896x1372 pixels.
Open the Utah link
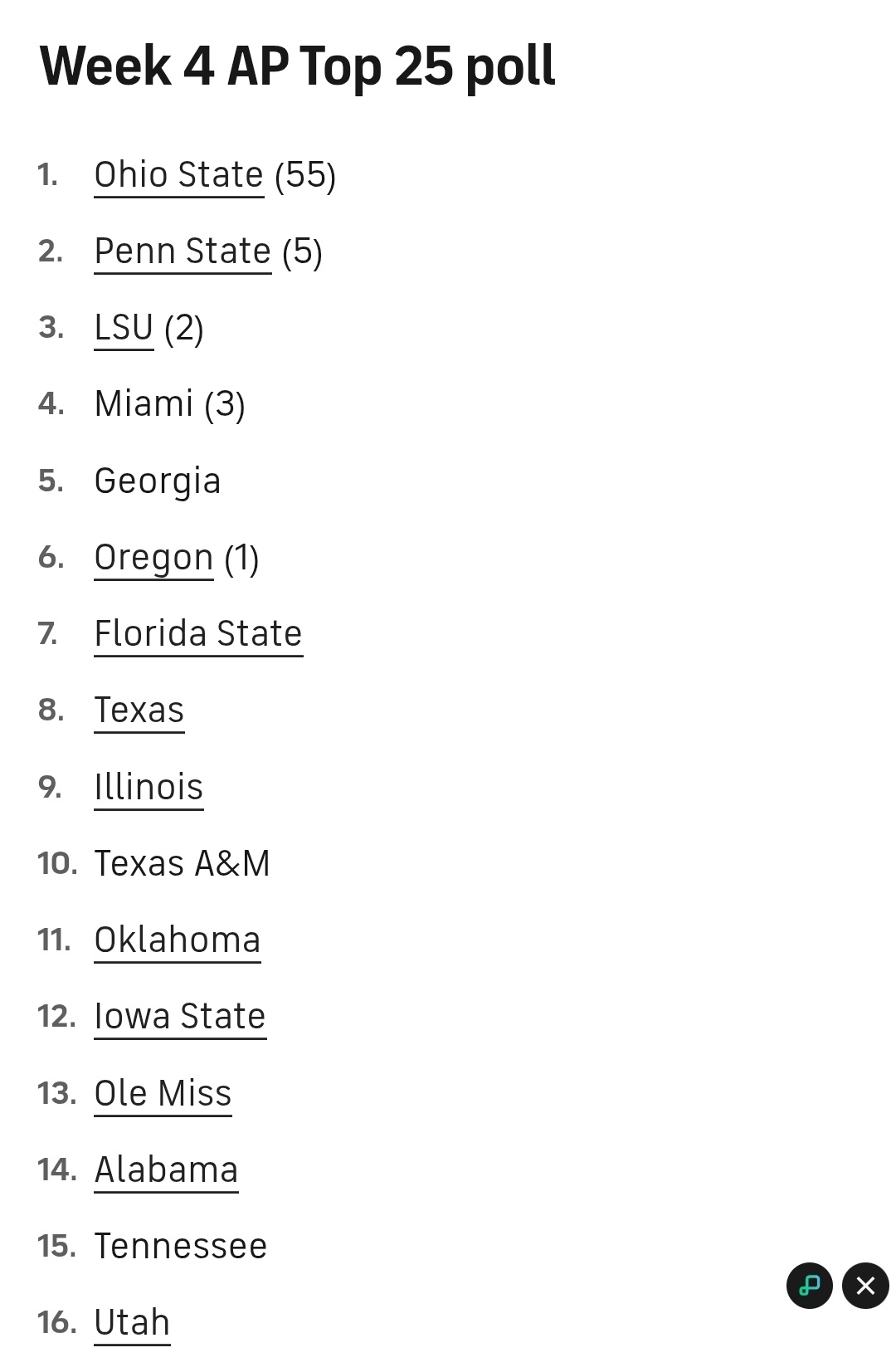click(x=132, y=1323)
